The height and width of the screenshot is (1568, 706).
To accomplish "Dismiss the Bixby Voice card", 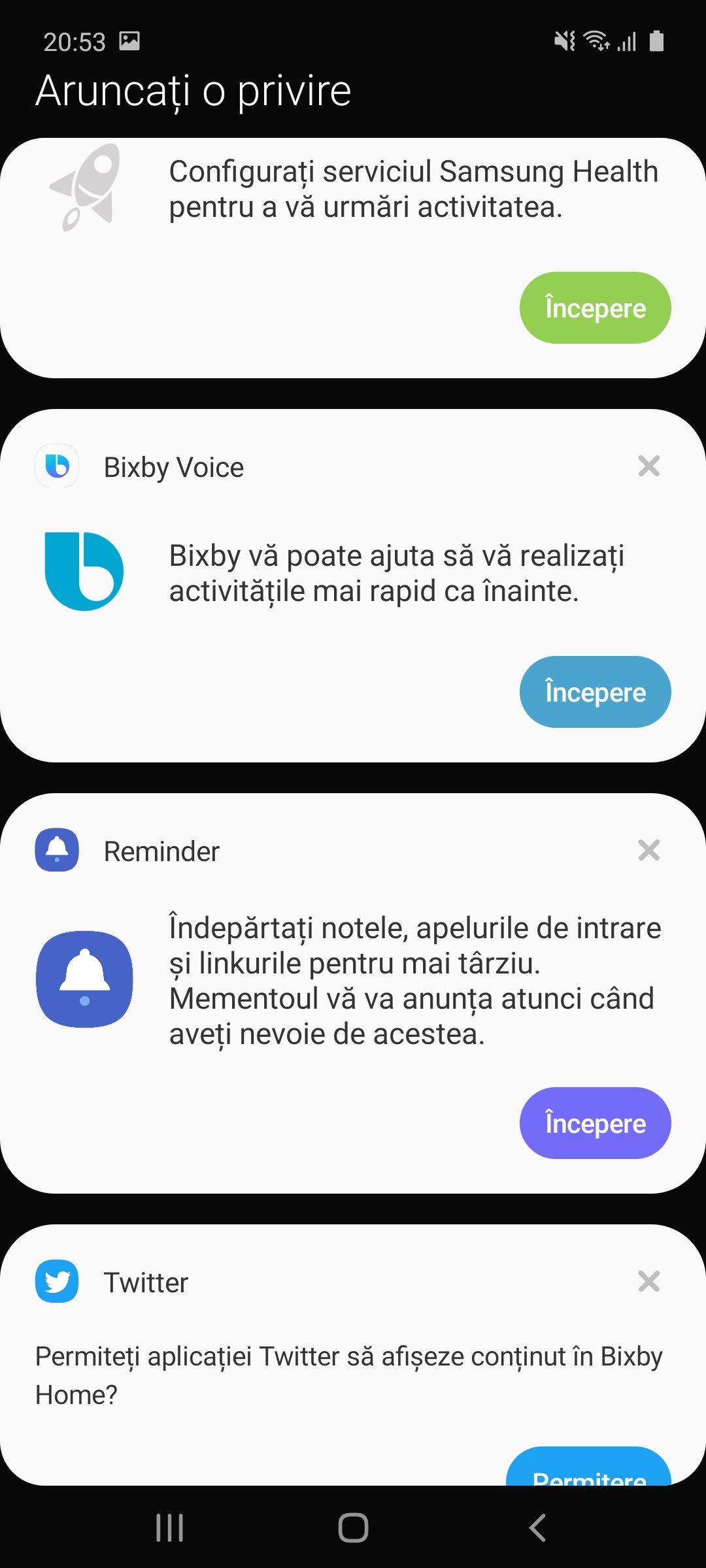I will (648, 466).
